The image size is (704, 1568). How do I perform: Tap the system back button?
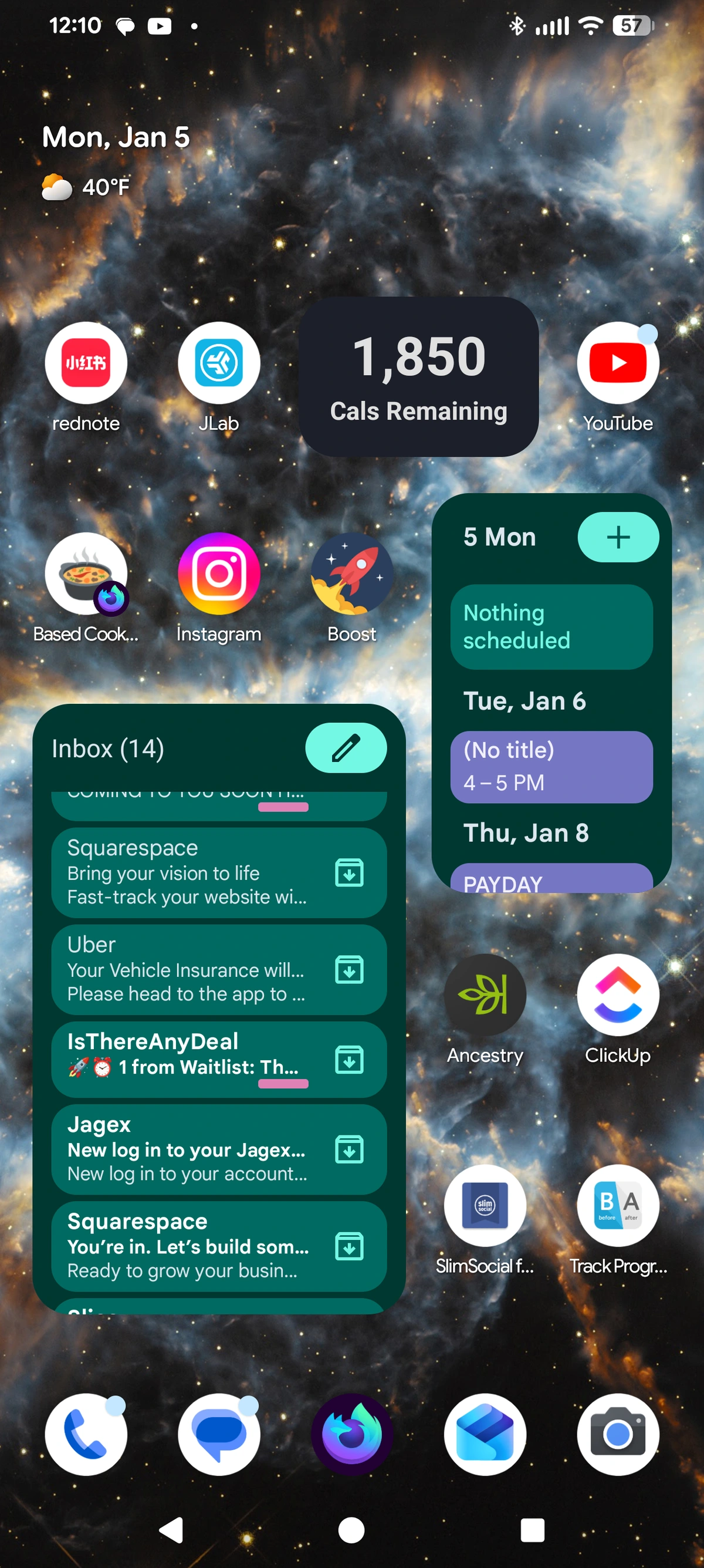pyautogui.click(x=171, y=1530)
